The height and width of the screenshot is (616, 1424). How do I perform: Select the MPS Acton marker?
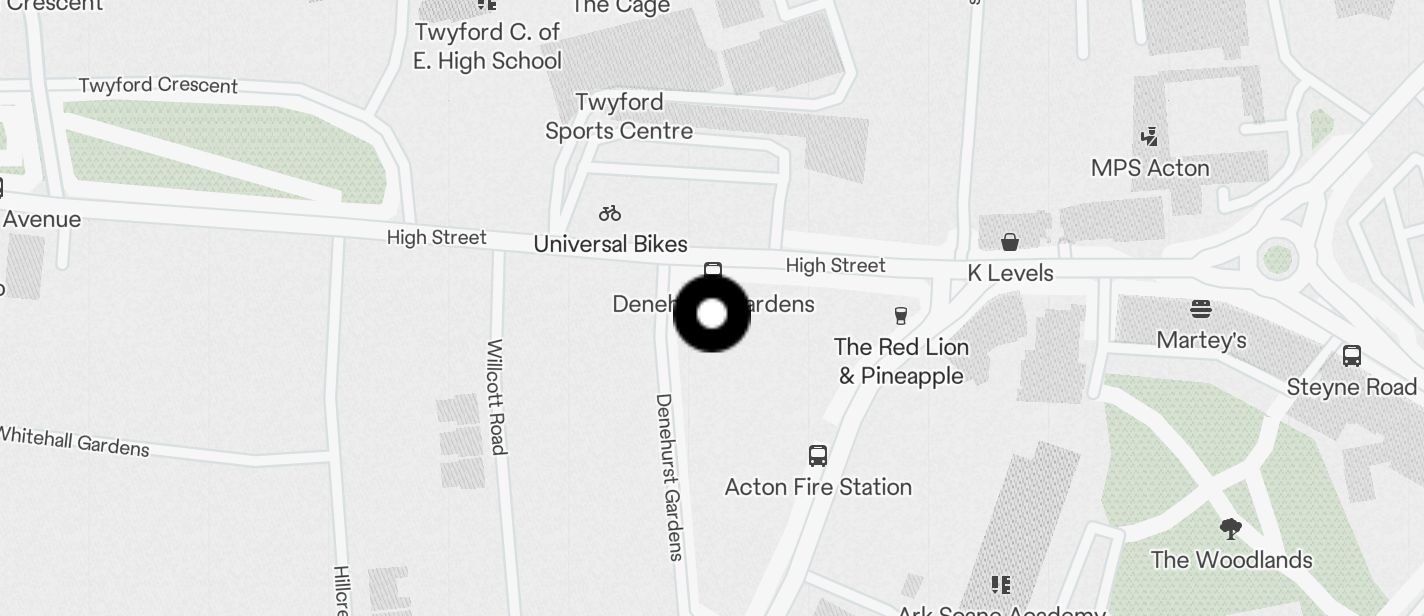coord(1149,137)
